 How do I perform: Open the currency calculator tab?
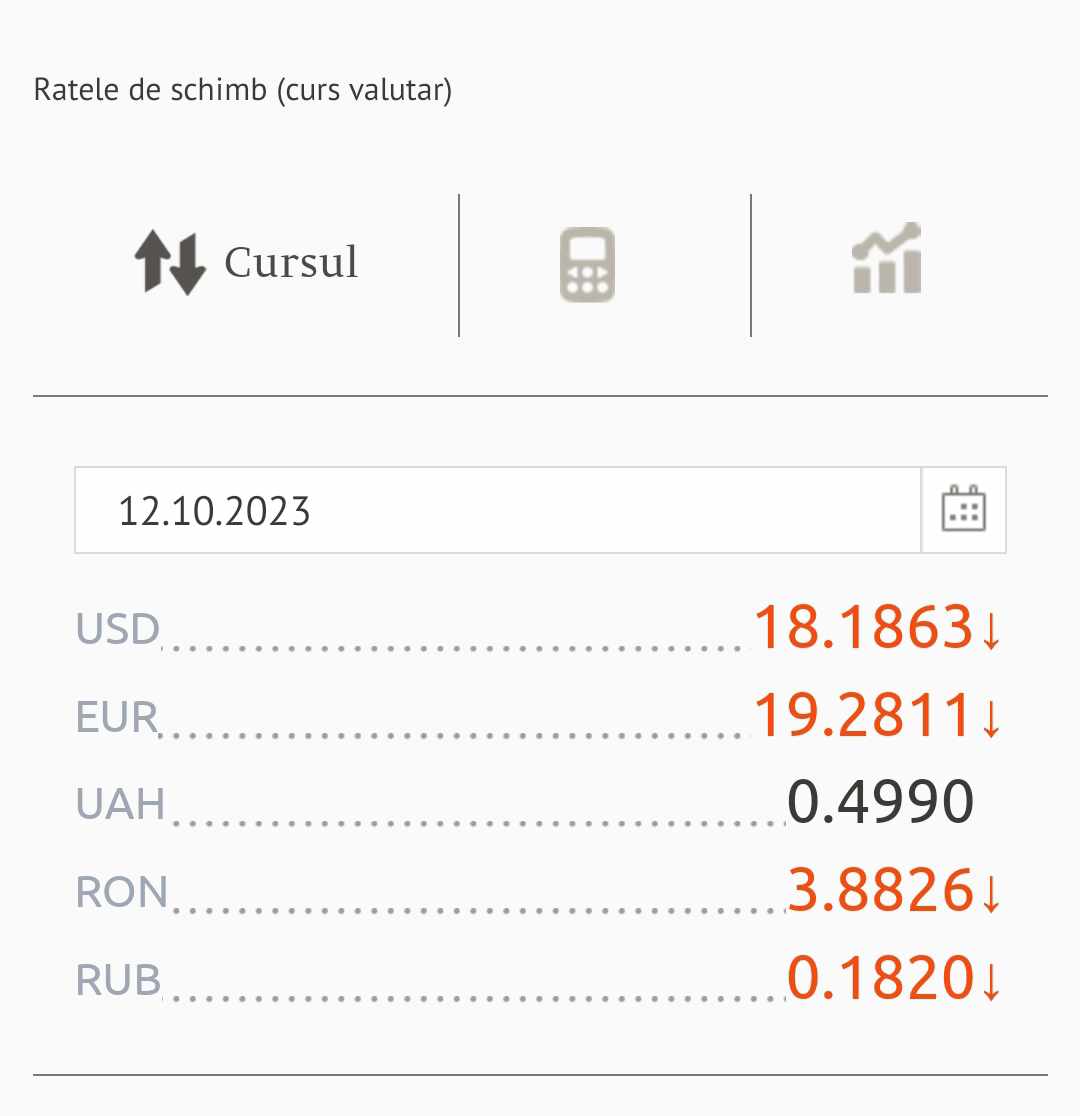pos(587,265)
